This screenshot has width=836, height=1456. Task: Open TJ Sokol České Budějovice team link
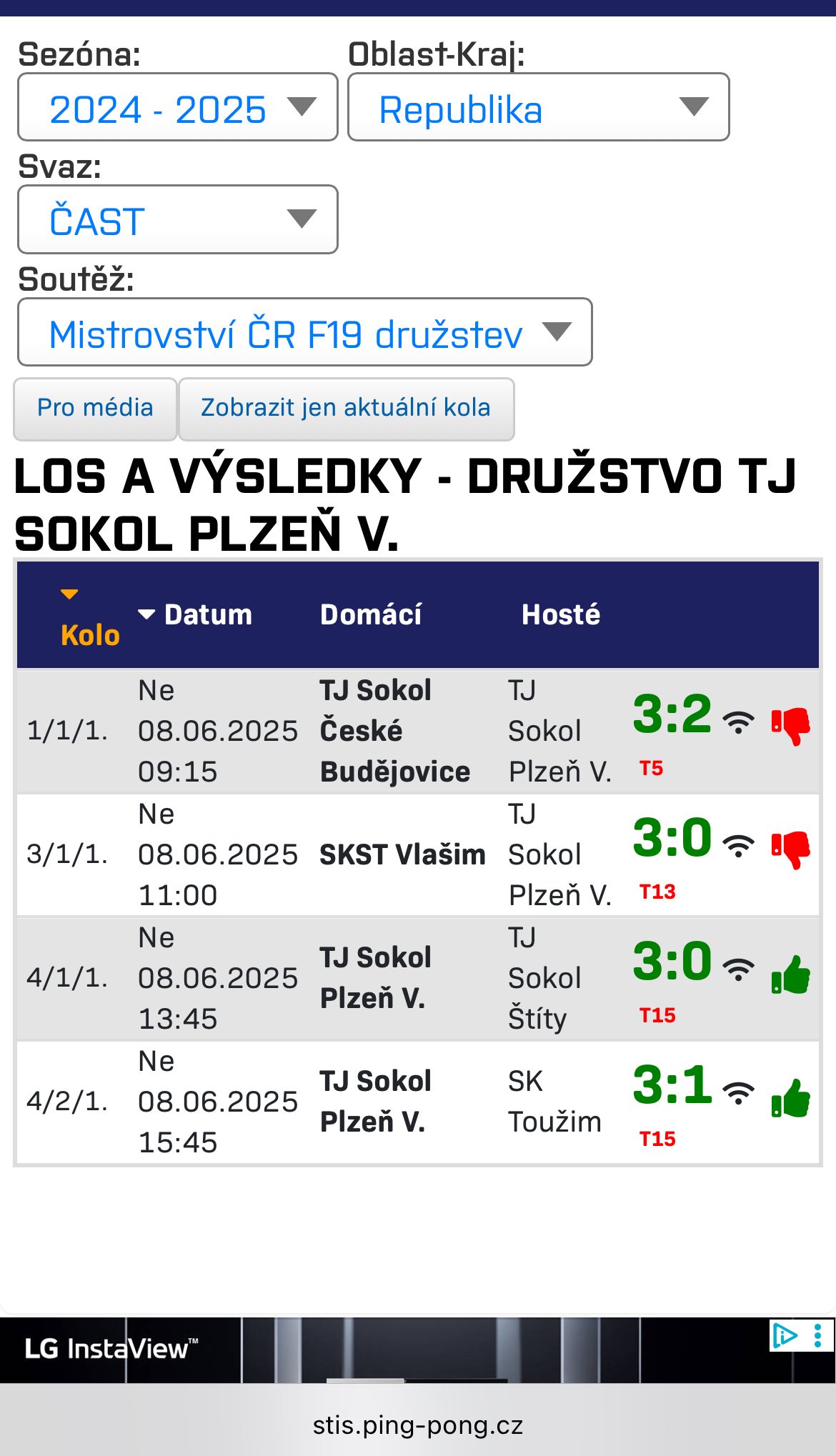tap(394, 731)
